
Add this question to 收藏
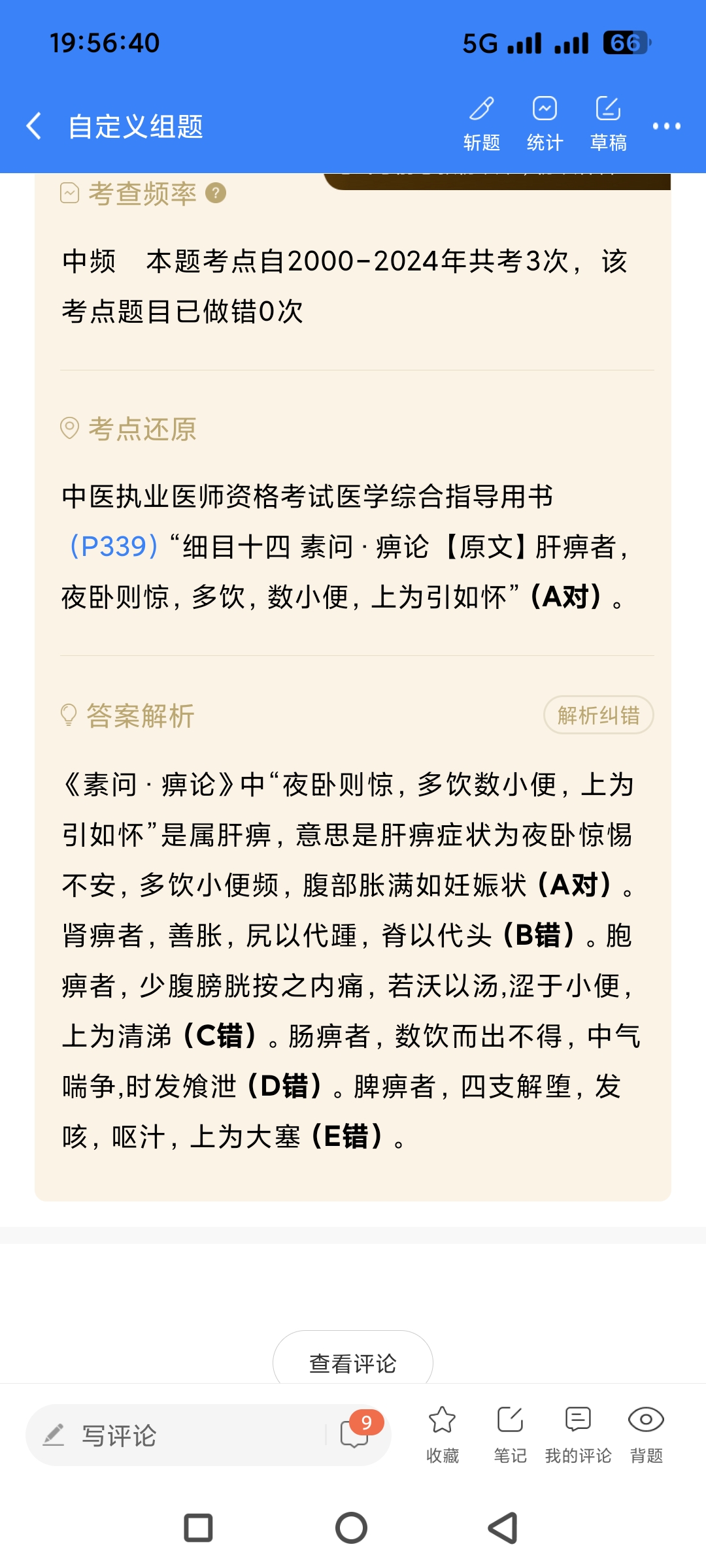tap(443, 1434)
